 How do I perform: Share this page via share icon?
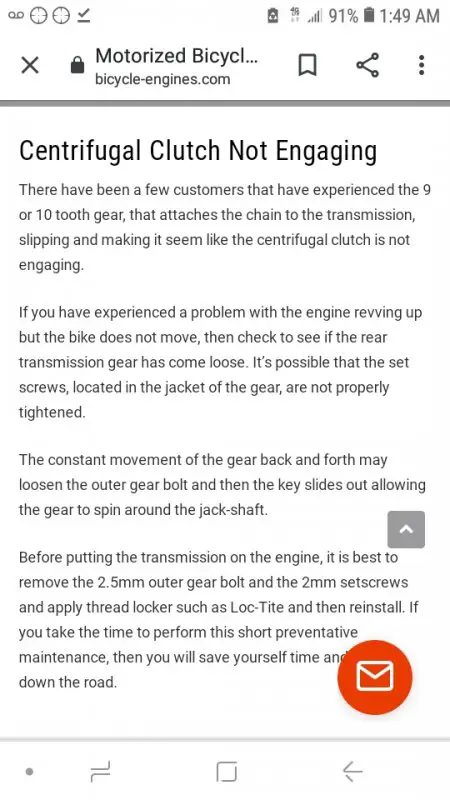pyautogui.click(x=367, y=65)
